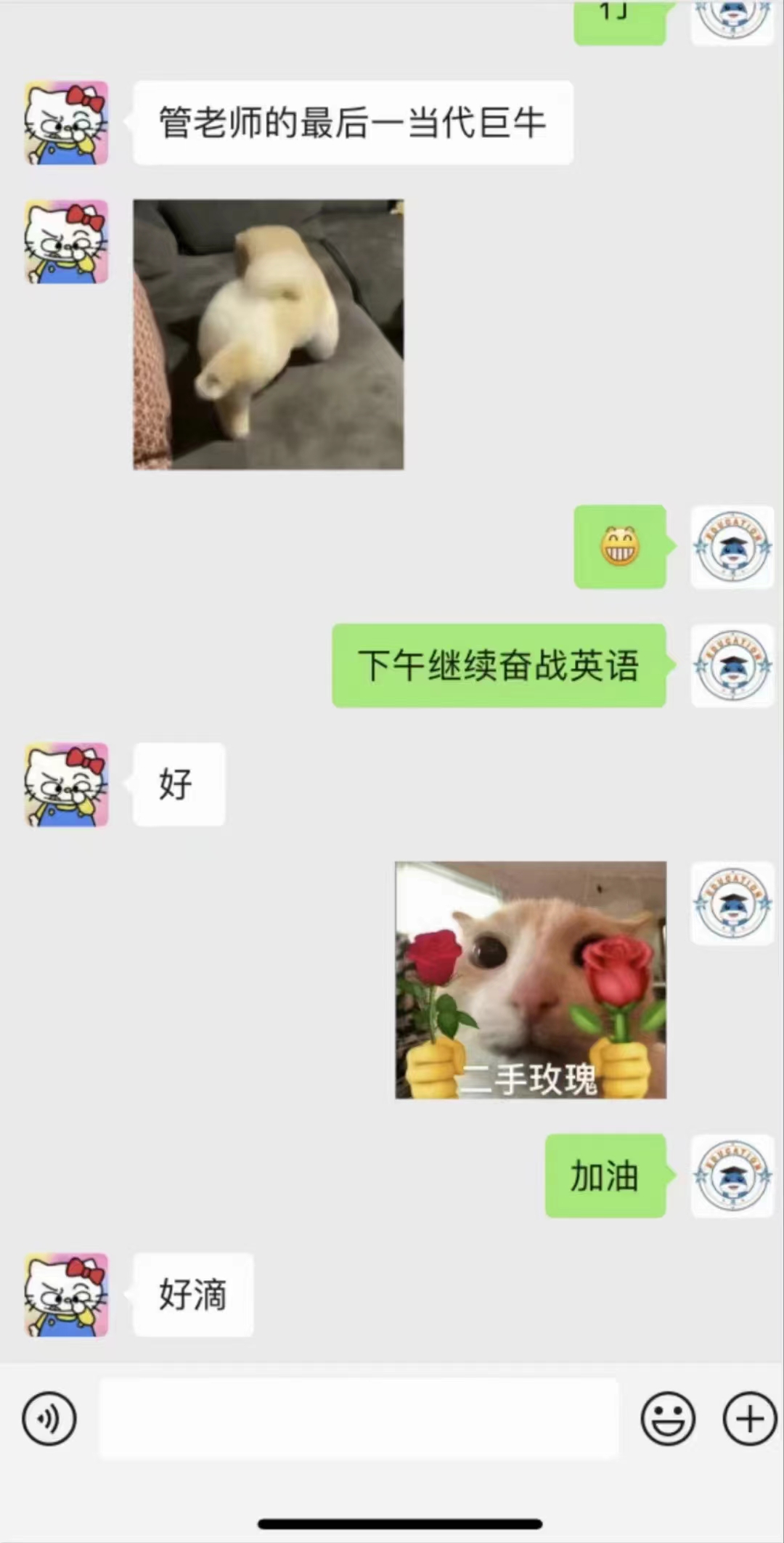The image size is (784, 1543).
Task: Switch to voice message input
Action: (x=49, y=1418)
